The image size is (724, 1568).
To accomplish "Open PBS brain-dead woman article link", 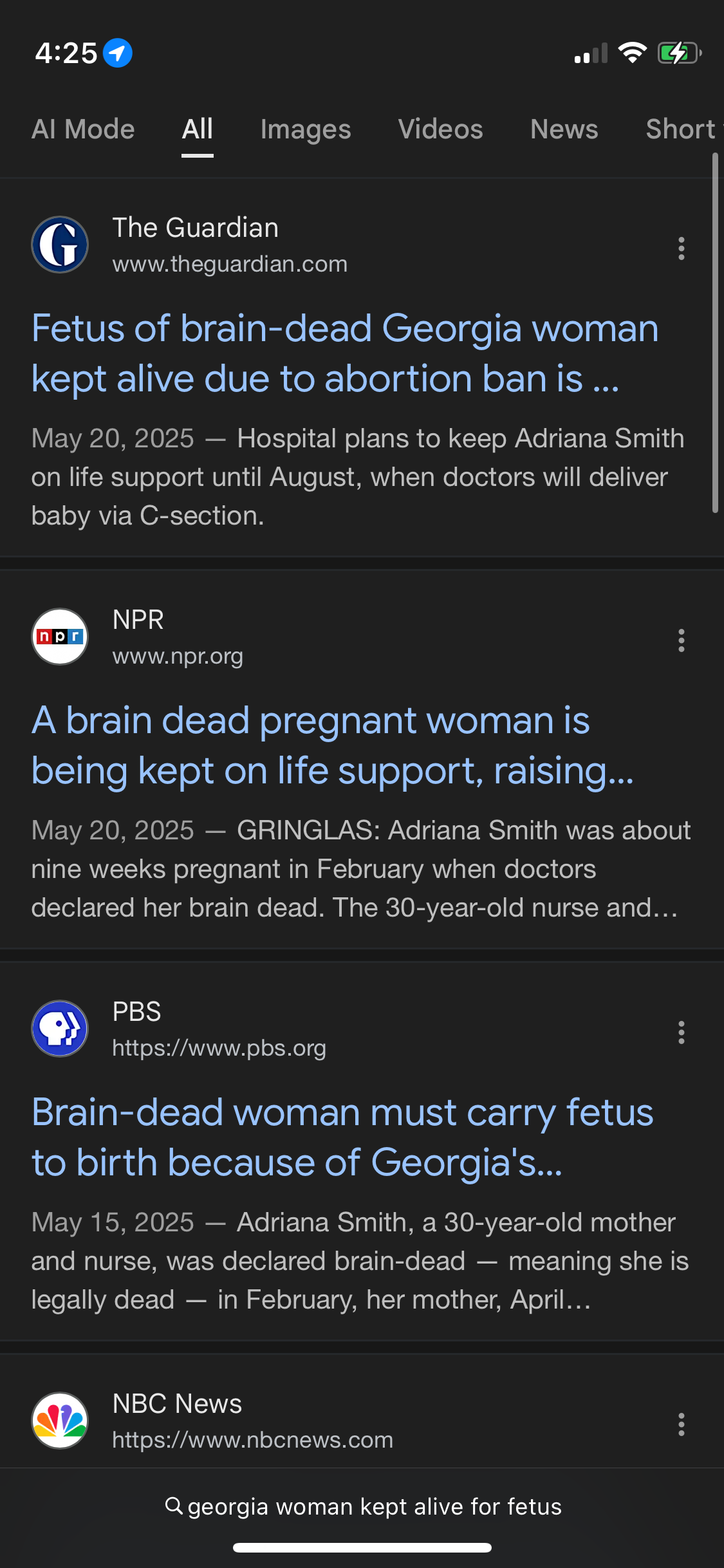I will pyautogui.click(x=342, y=1137).
